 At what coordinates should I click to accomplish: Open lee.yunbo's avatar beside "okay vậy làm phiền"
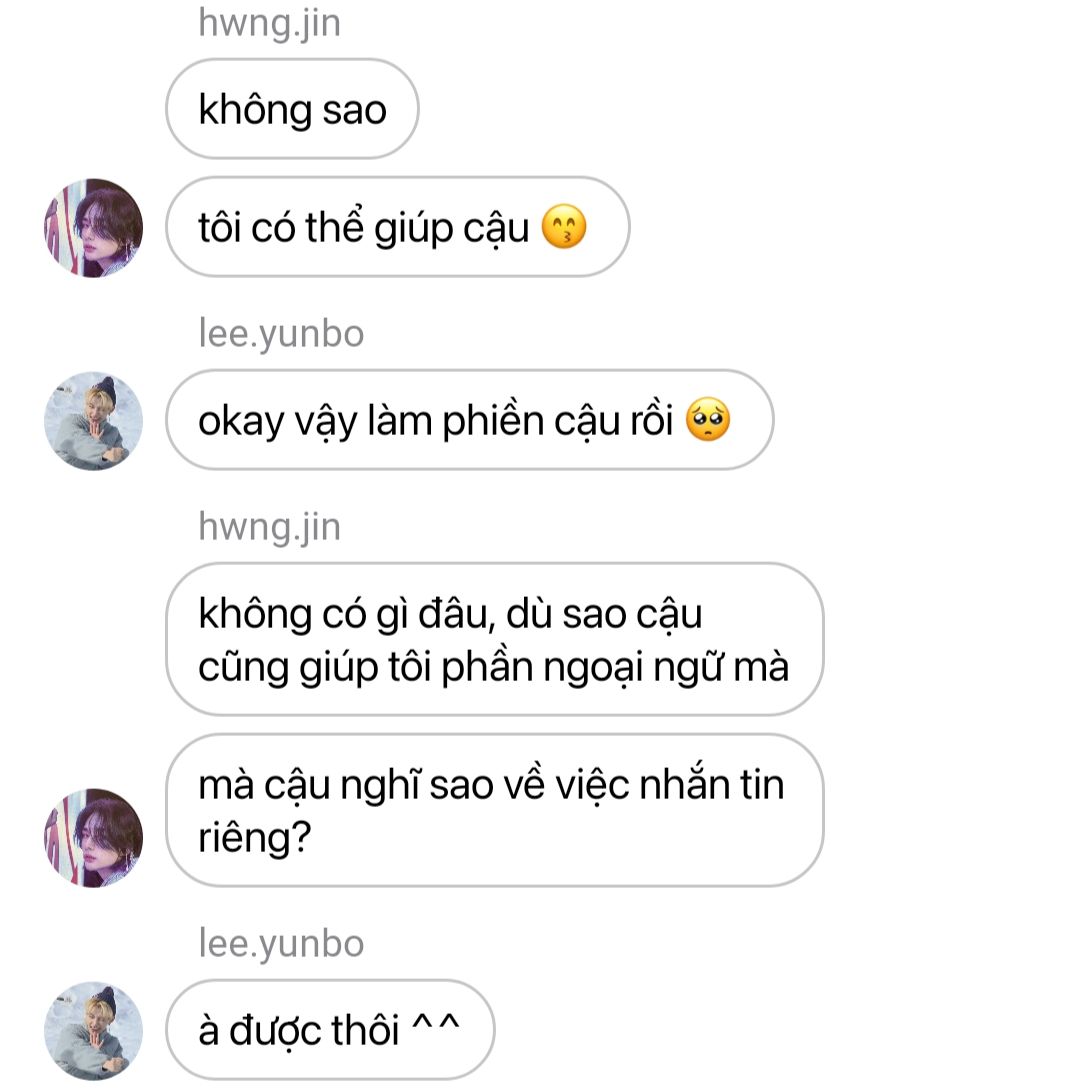pyautogui.click(x=93, y=421)
